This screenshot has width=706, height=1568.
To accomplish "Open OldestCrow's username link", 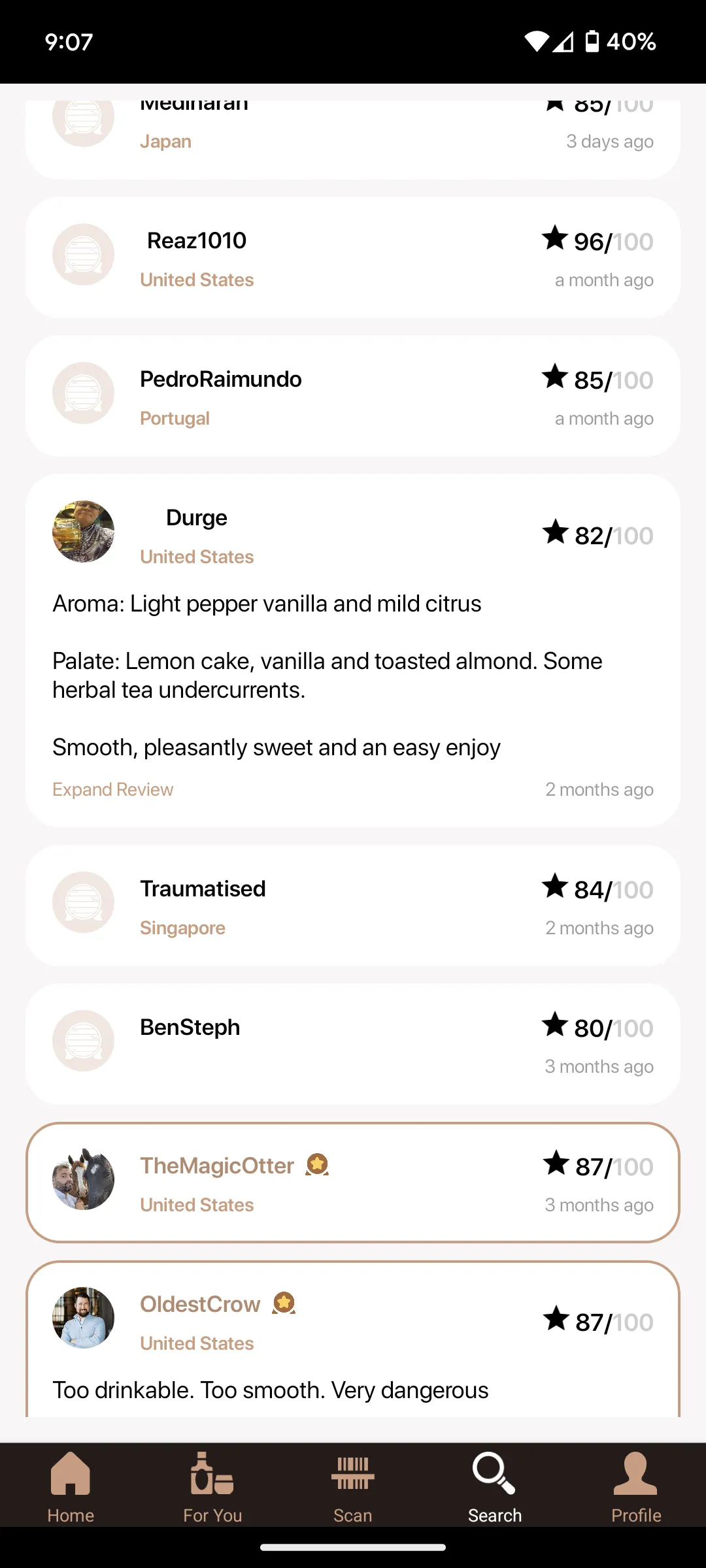I will [x=199, y=1303].
